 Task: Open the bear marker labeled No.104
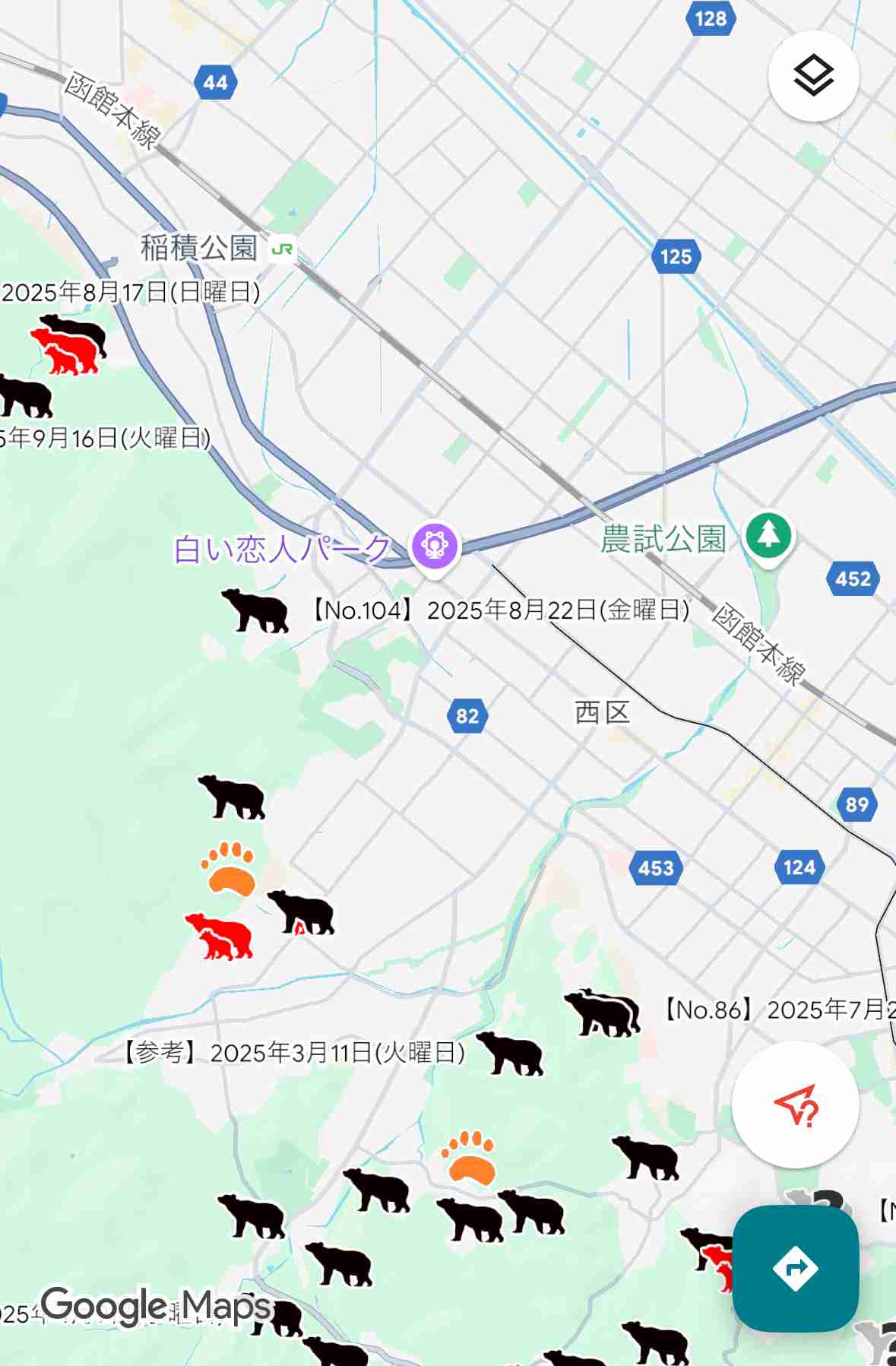coord(255,610)
